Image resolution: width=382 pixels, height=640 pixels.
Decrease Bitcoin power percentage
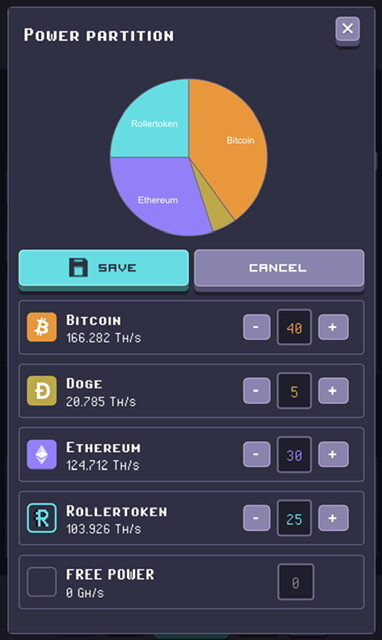[x=256, y=327]
